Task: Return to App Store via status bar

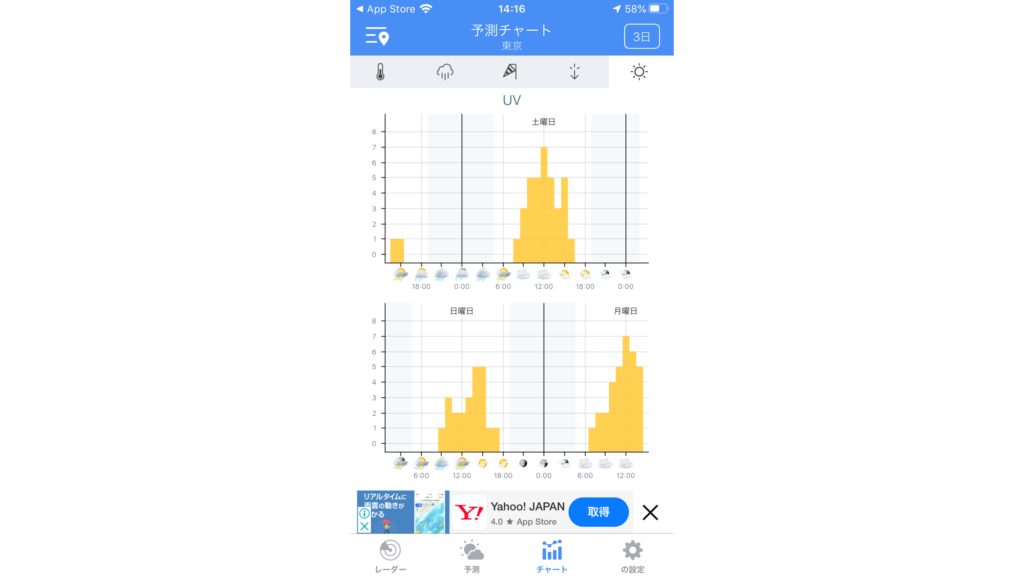Action: 385,8
